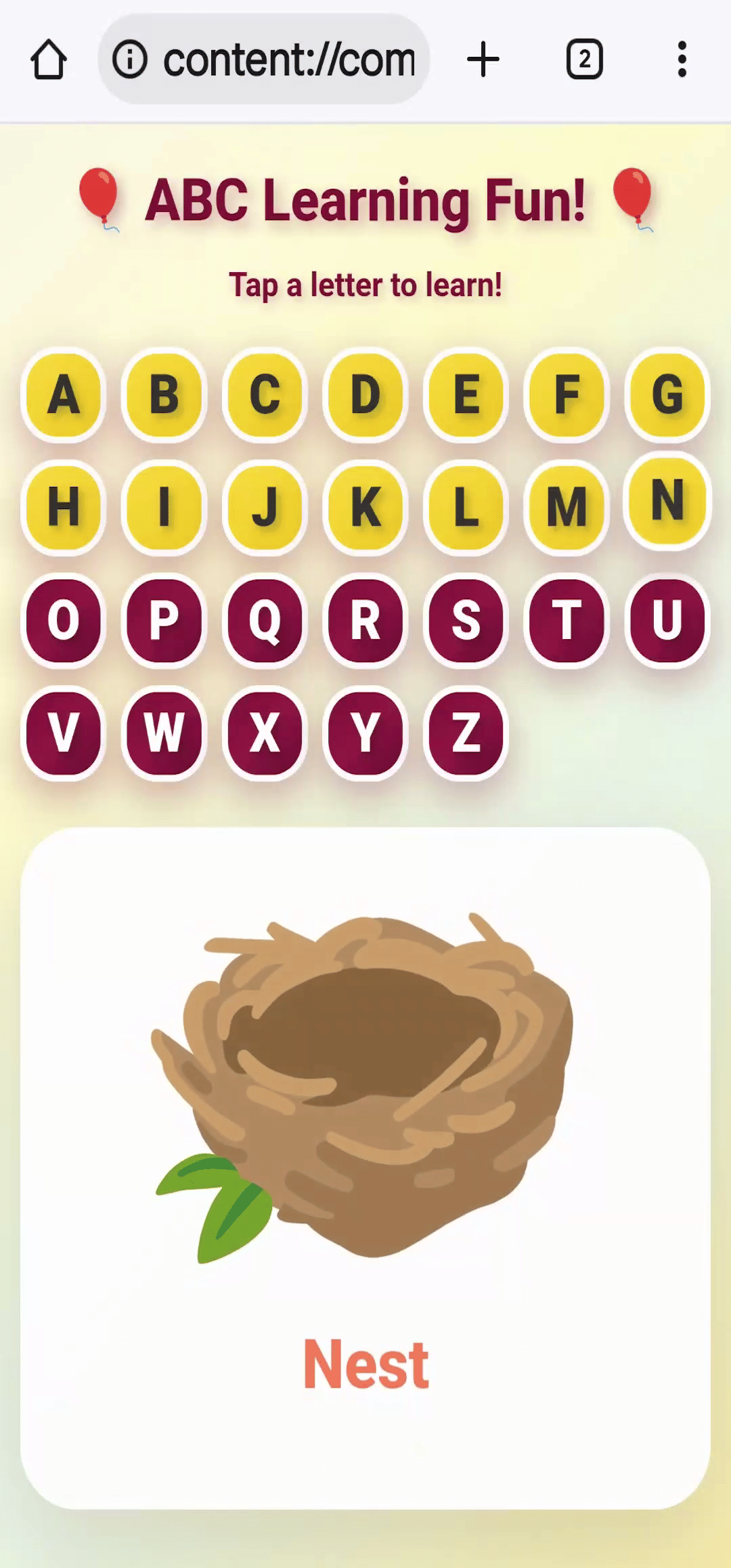Tap letter B button
This screenshot has height=1568, width=731.
[x=164, y=395]
